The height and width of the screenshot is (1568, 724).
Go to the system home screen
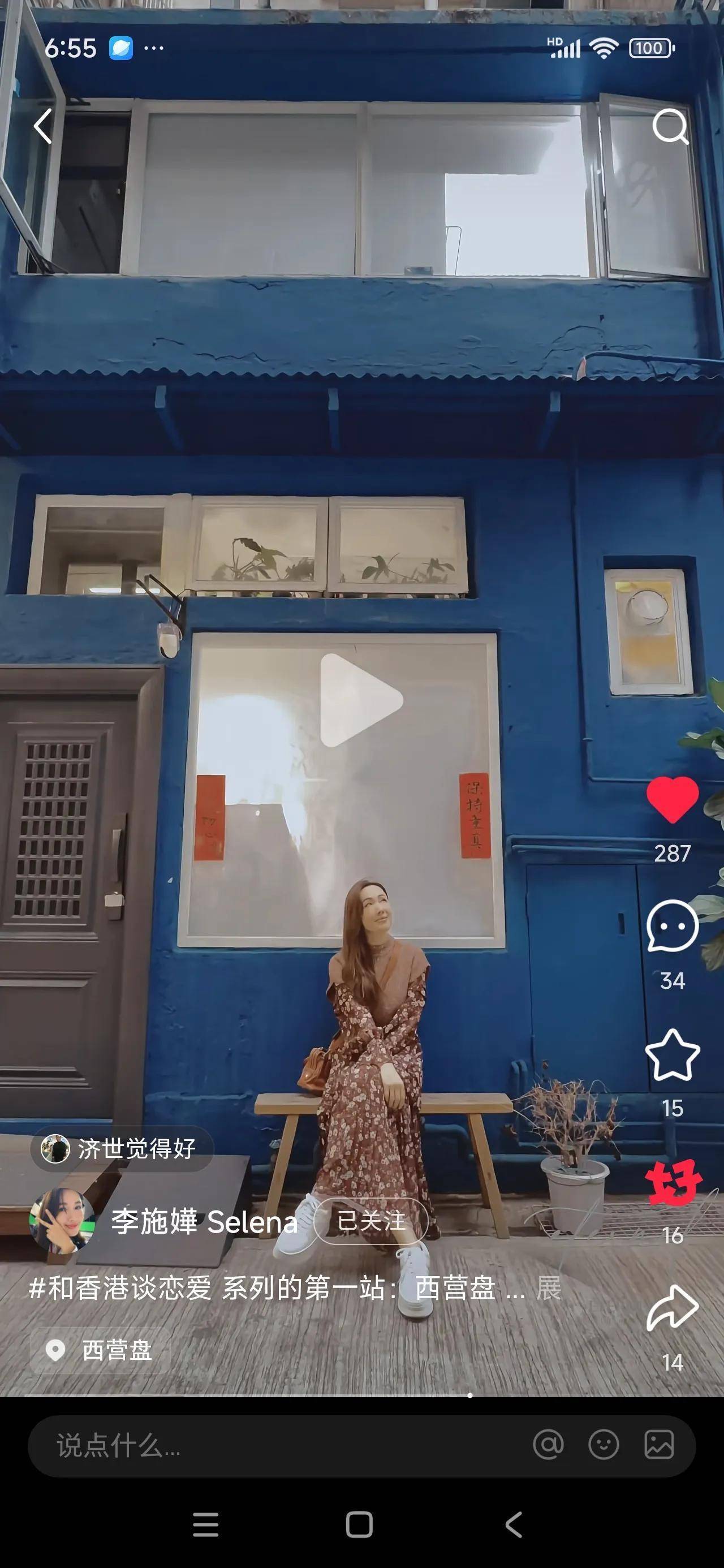point(359,1524)
